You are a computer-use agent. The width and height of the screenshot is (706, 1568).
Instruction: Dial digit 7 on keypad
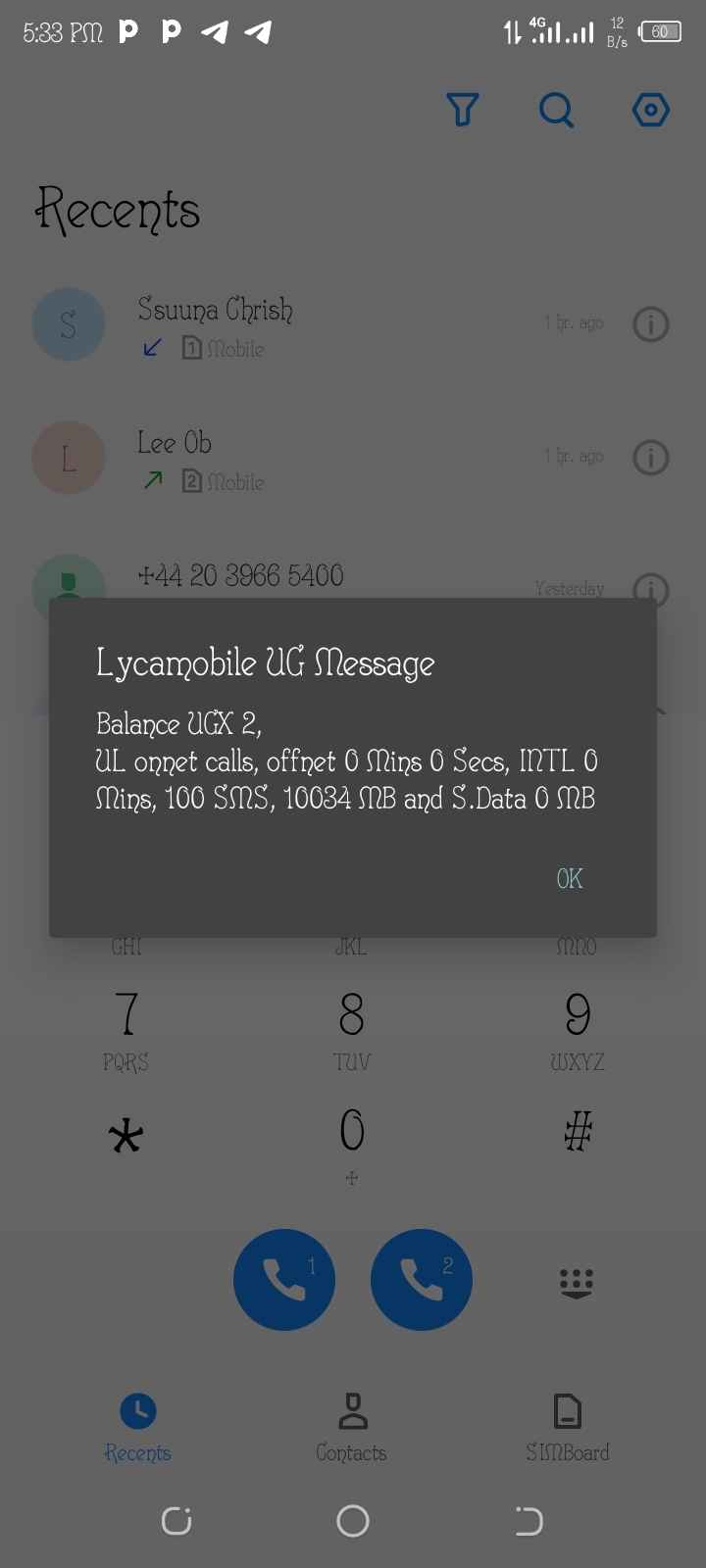[126, 1024]
